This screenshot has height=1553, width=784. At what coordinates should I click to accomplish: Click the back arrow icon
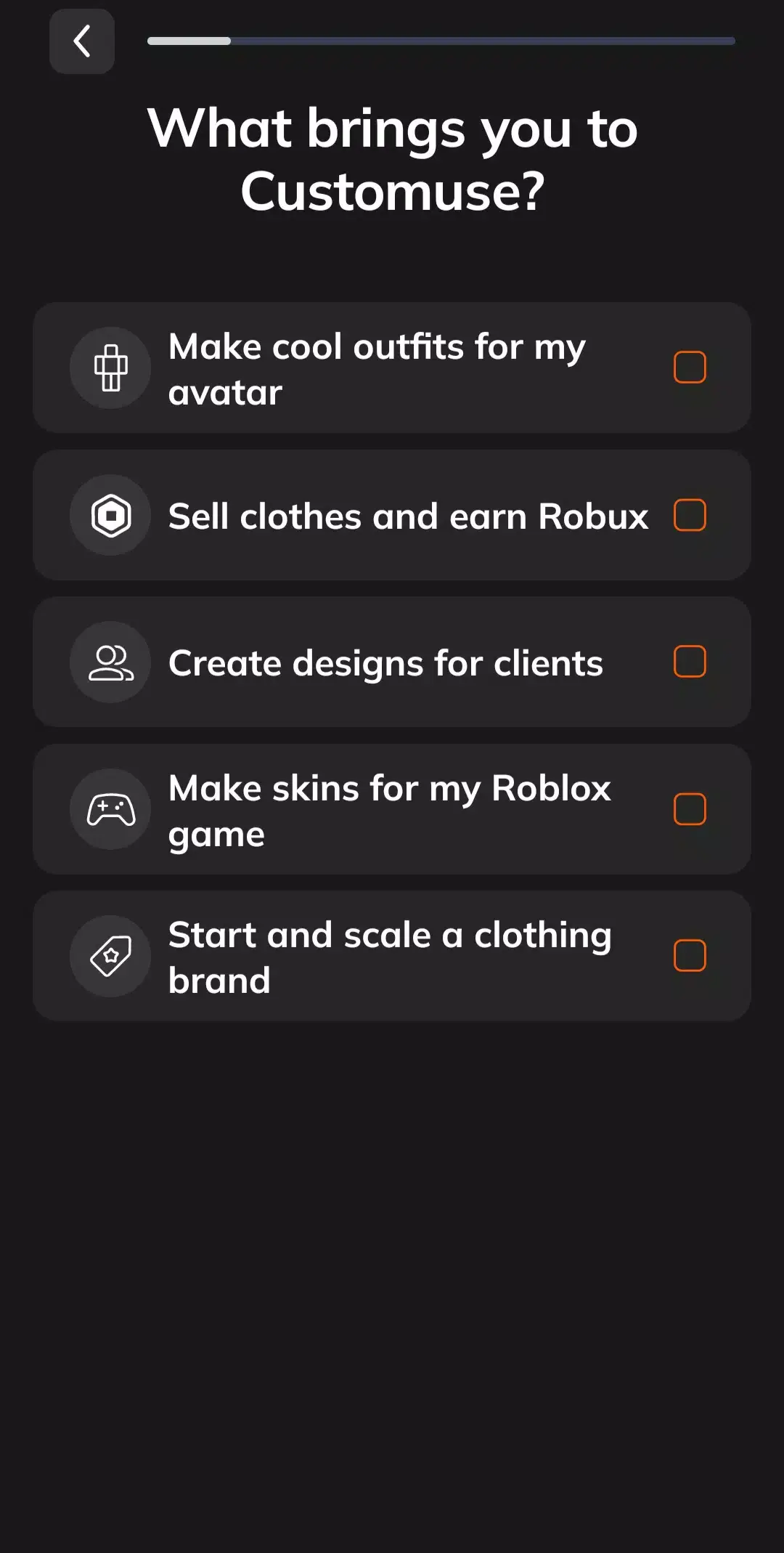pyautogui.click(x=81, y=41)
